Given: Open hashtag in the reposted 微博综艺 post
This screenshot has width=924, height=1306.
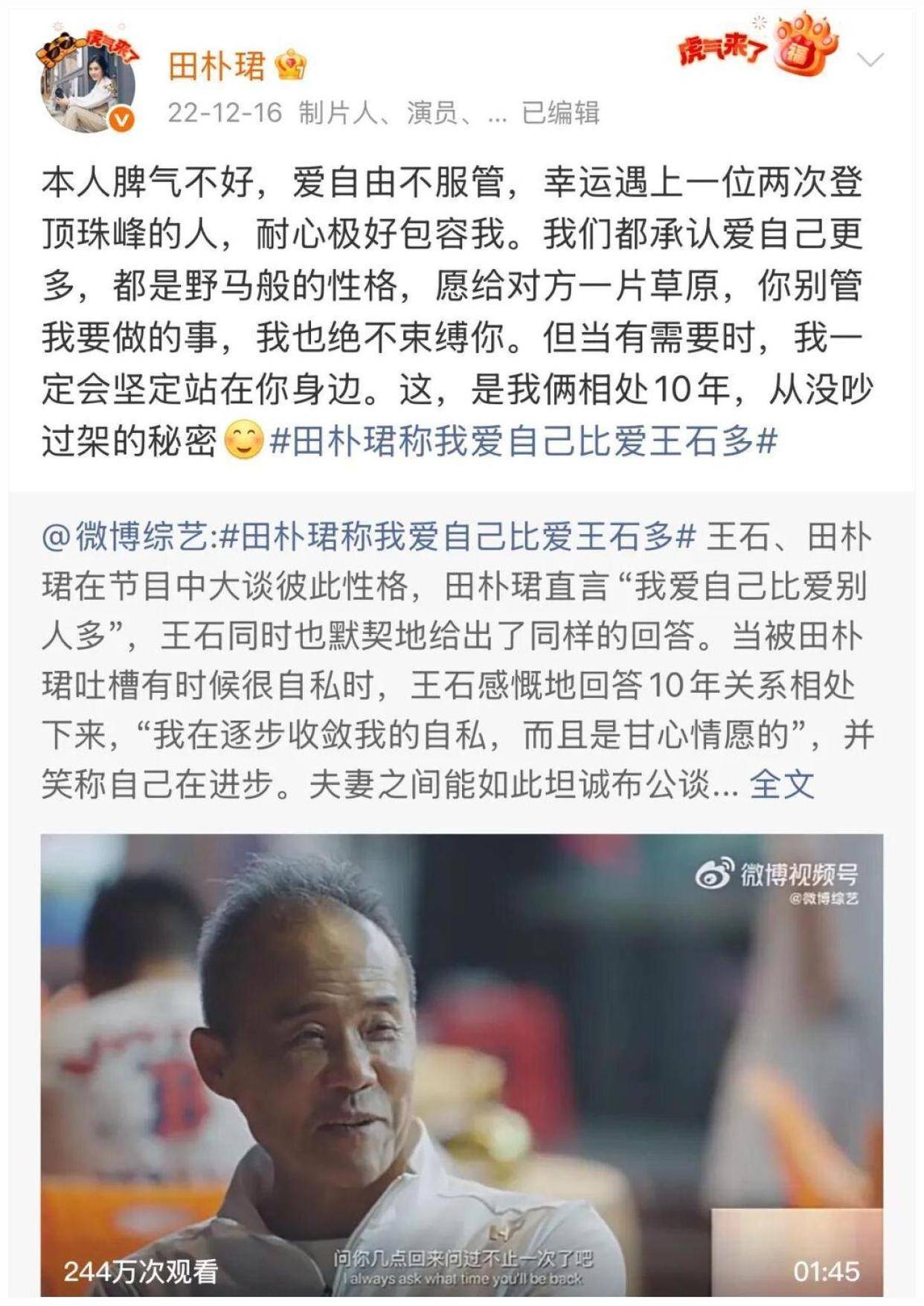Looking at the screenshot, I should pyautogui.click(x=458, y=537).
